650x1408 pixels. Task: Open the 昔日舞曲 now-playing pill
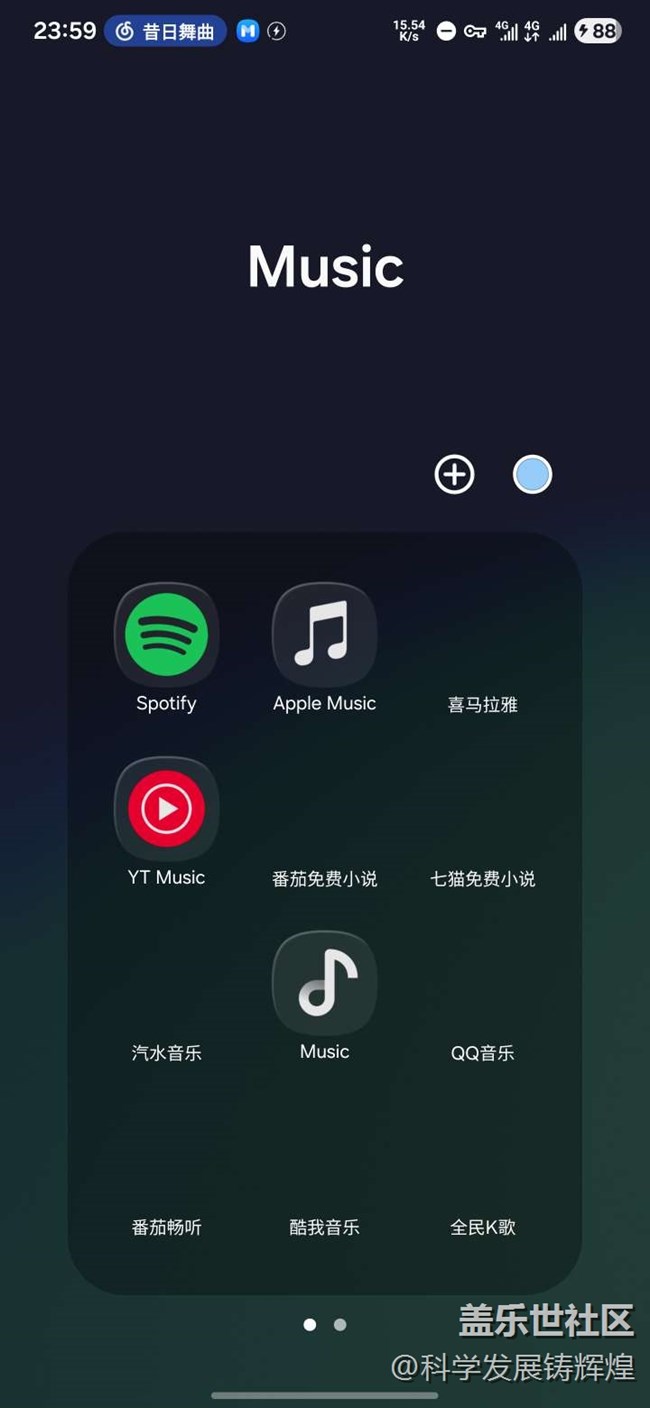[166, 31]
